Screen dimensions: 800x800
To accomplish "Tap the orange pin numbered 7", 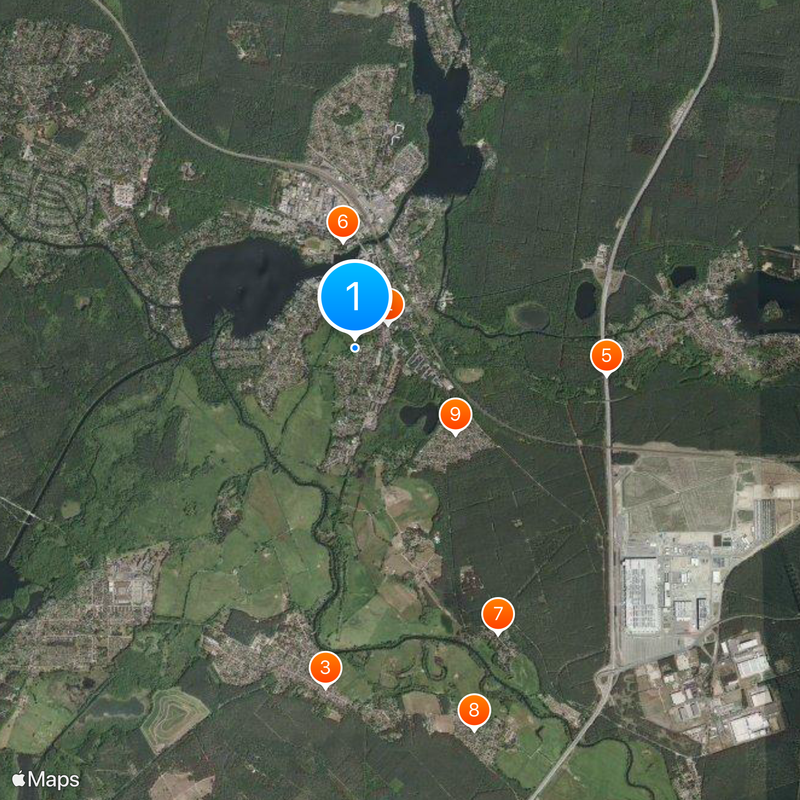I will (x=498, y=614).
